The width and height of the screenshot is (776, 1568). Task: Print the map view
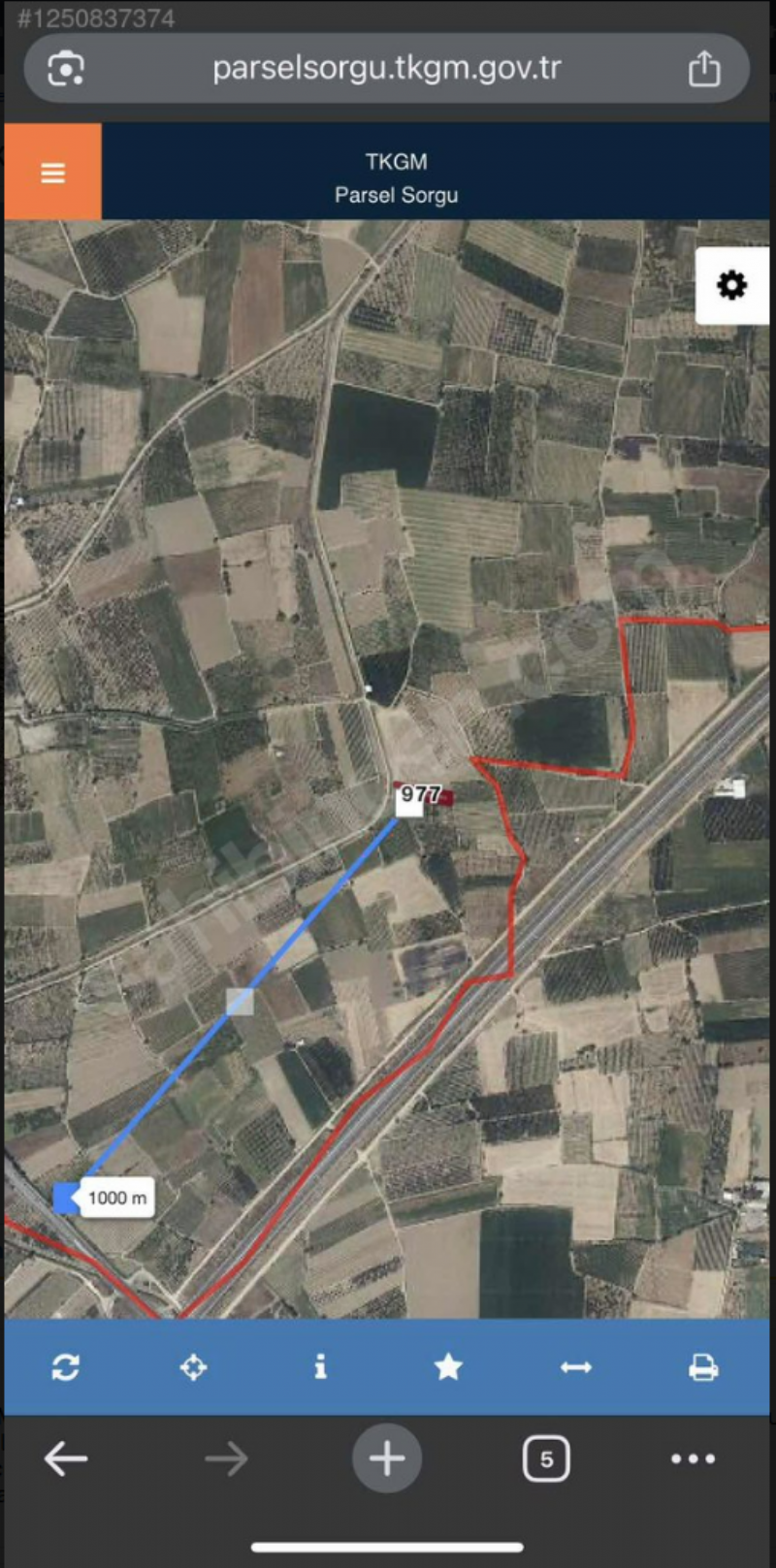click(703, 1367)
